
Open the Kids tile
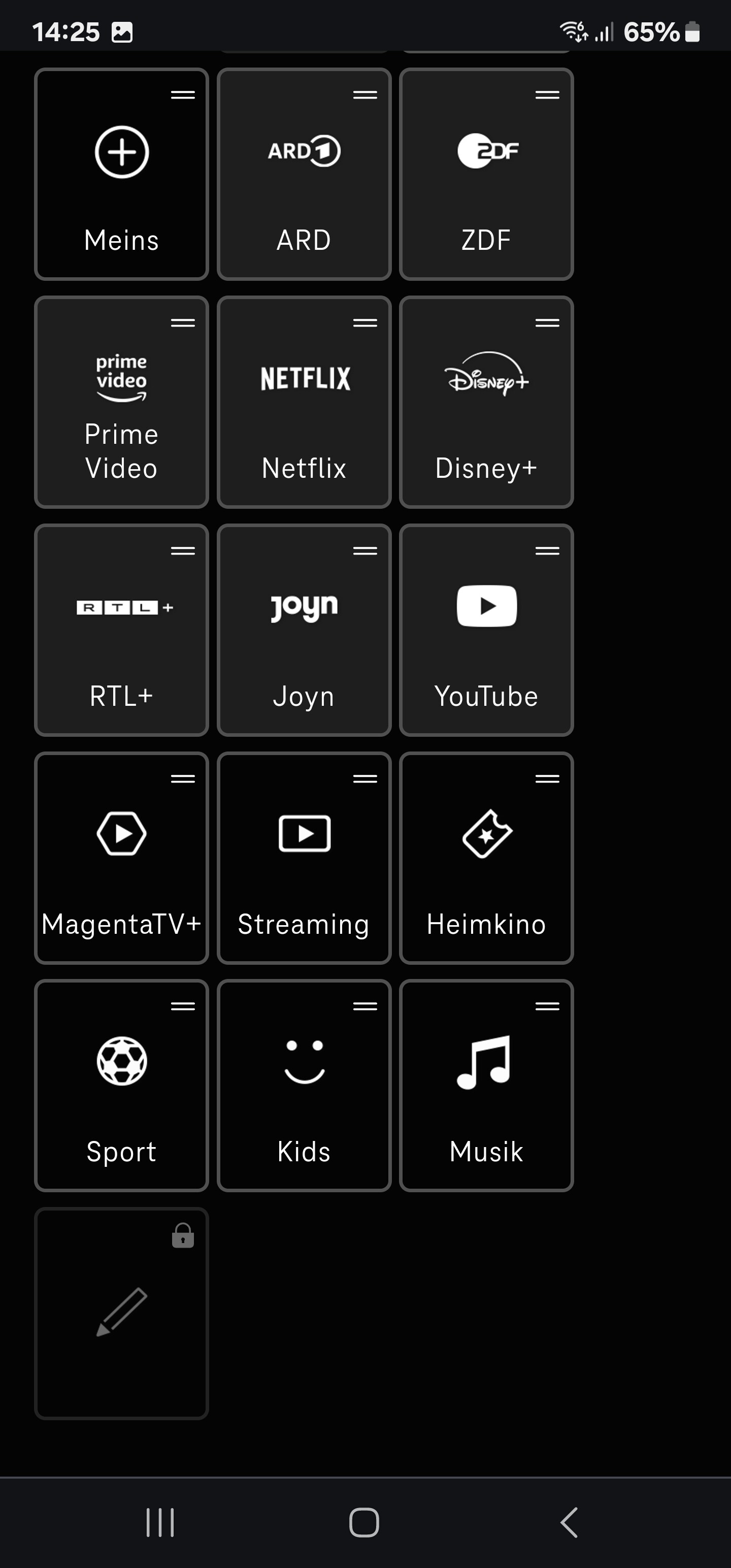click(304, 1085)
